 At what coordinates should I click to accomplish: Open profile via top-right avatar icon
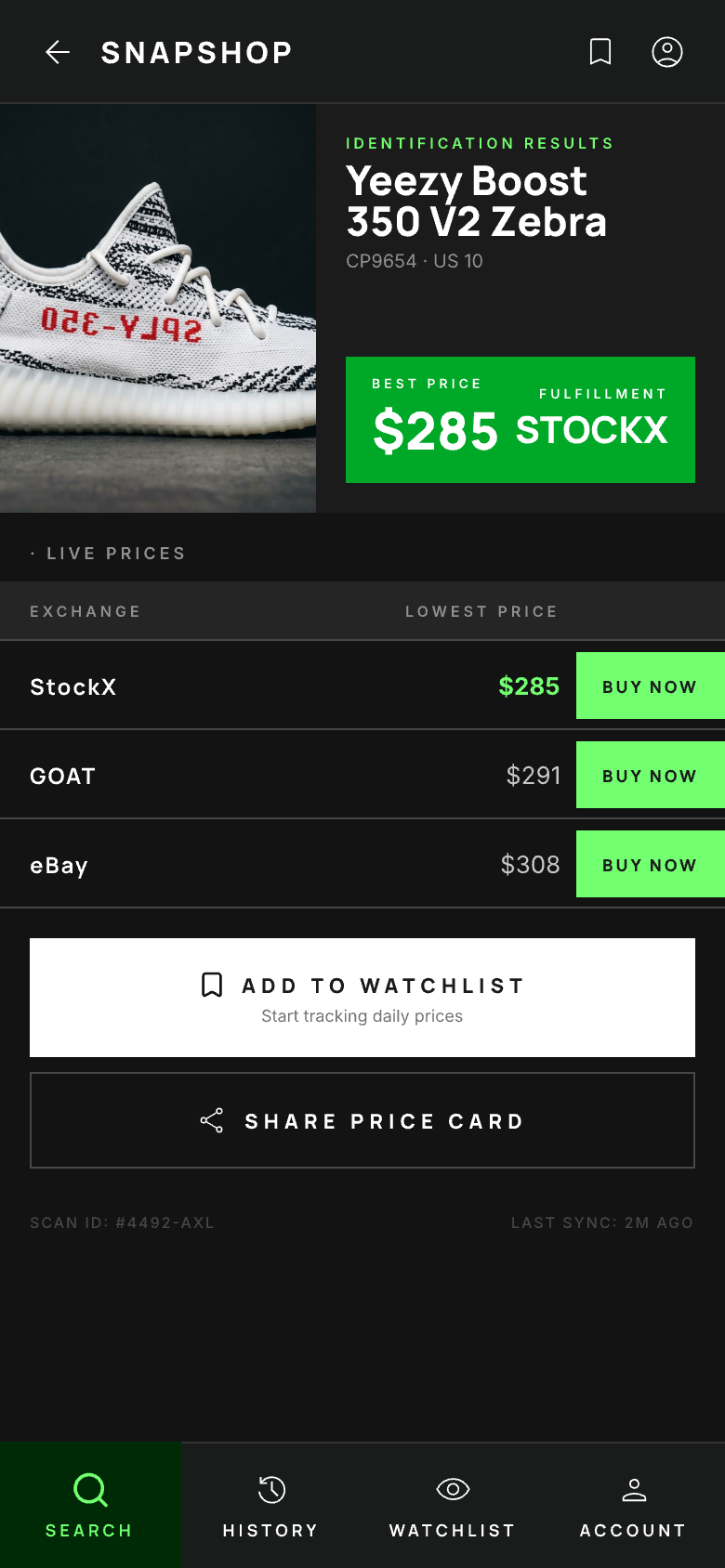click(x=667, y=53)
